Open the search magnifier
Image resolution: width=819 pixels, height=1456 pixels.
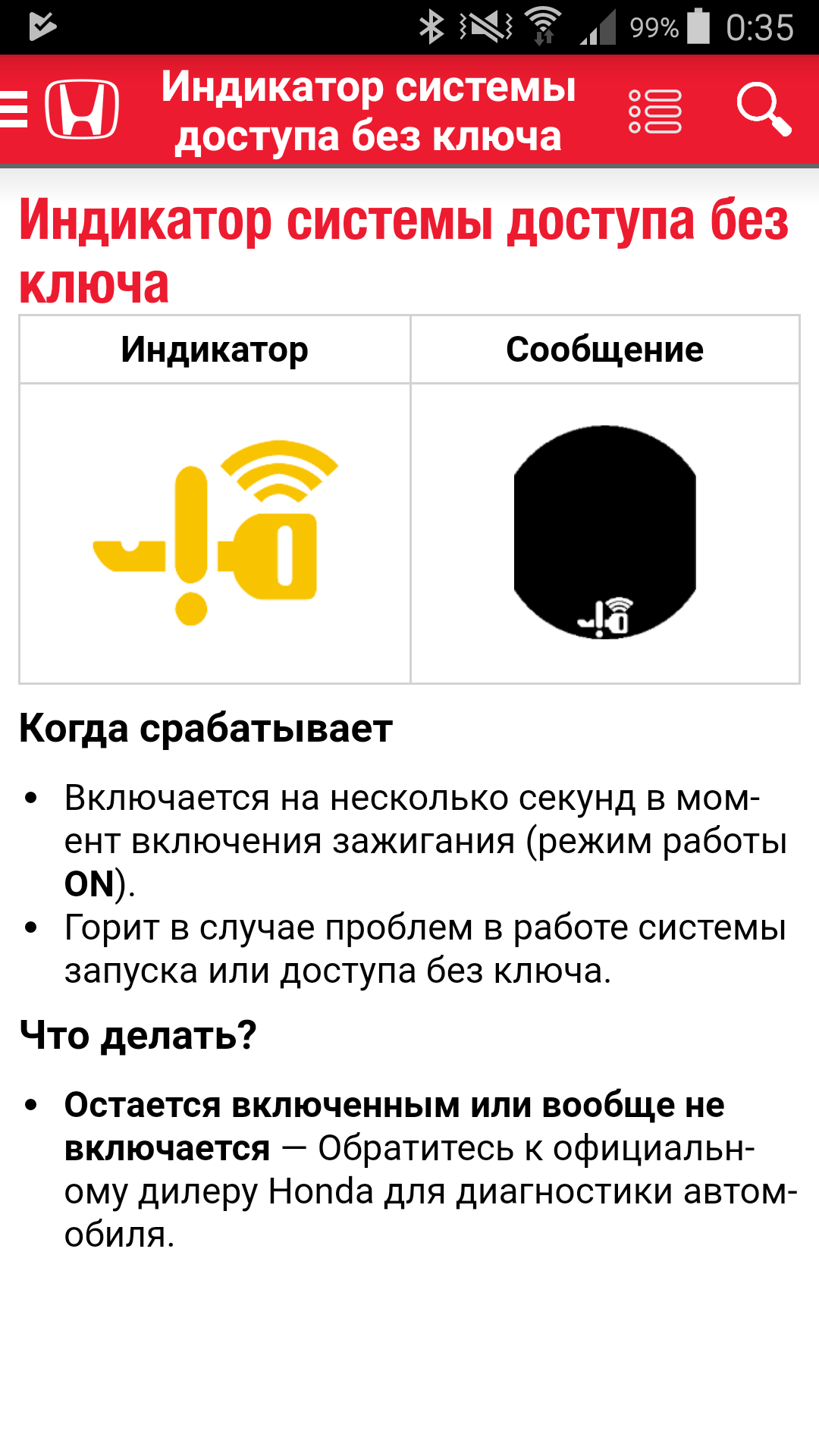tap(763, 111)
